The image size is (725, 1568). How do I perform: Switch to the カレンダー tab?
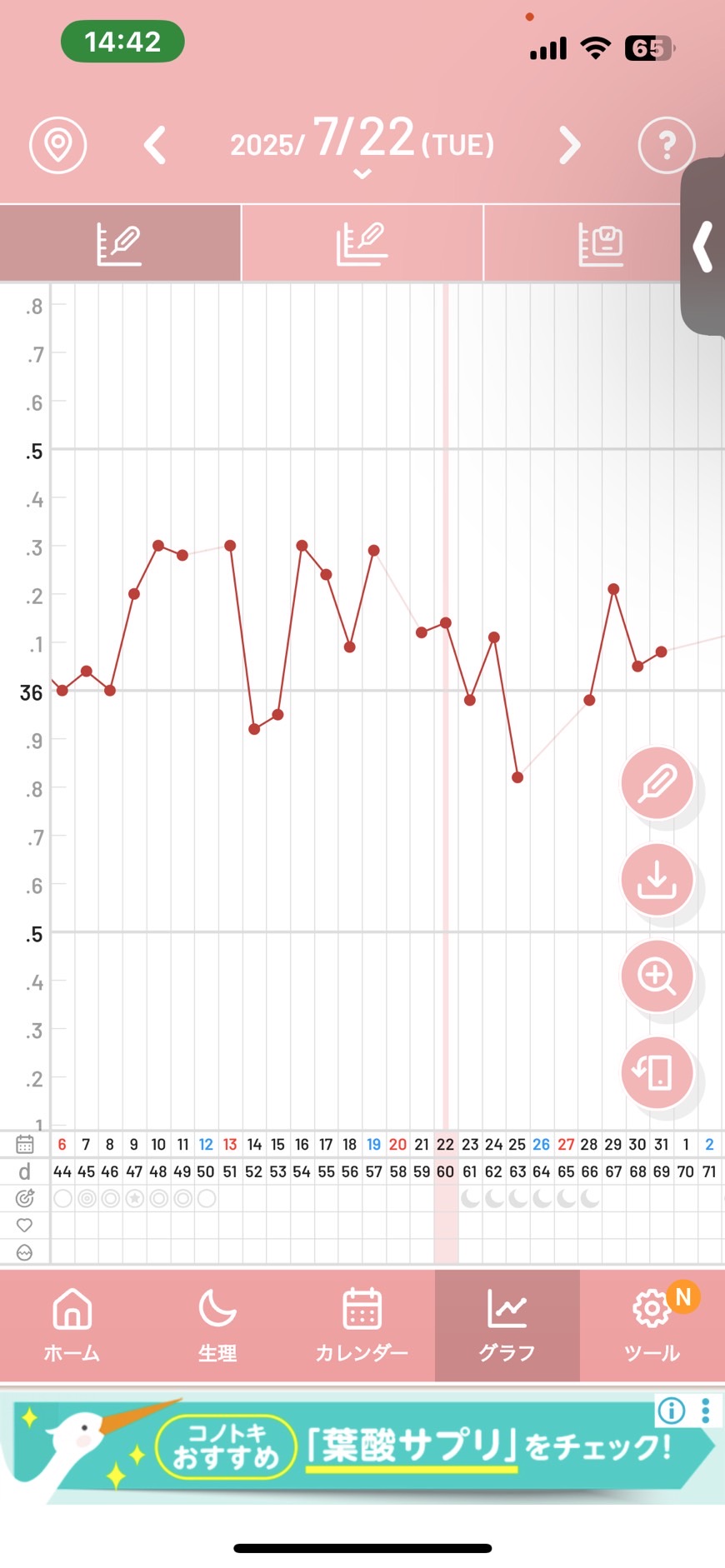point(362,1325)
